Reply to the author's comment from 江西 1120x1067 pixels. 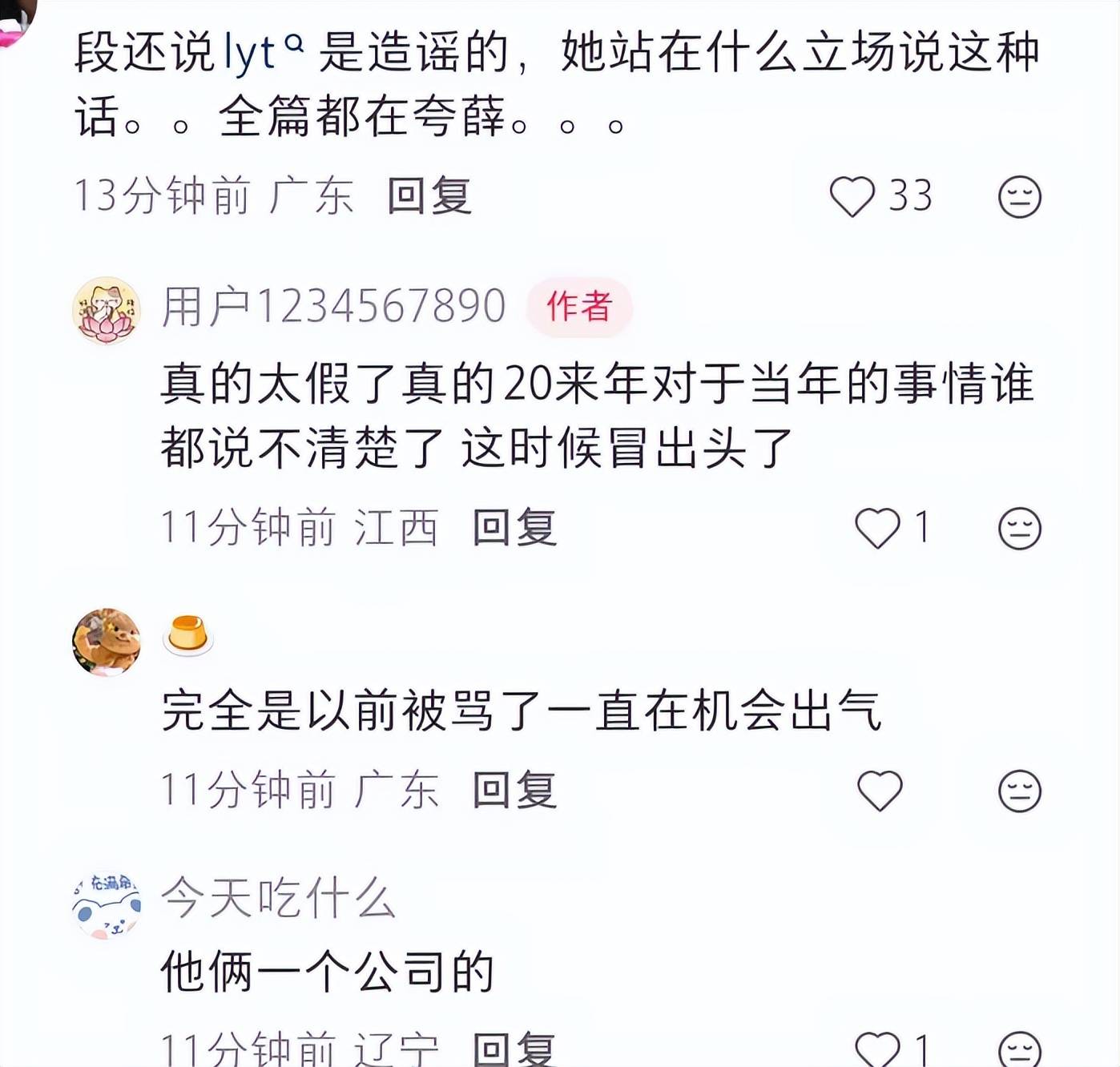(x=514, y=528)
